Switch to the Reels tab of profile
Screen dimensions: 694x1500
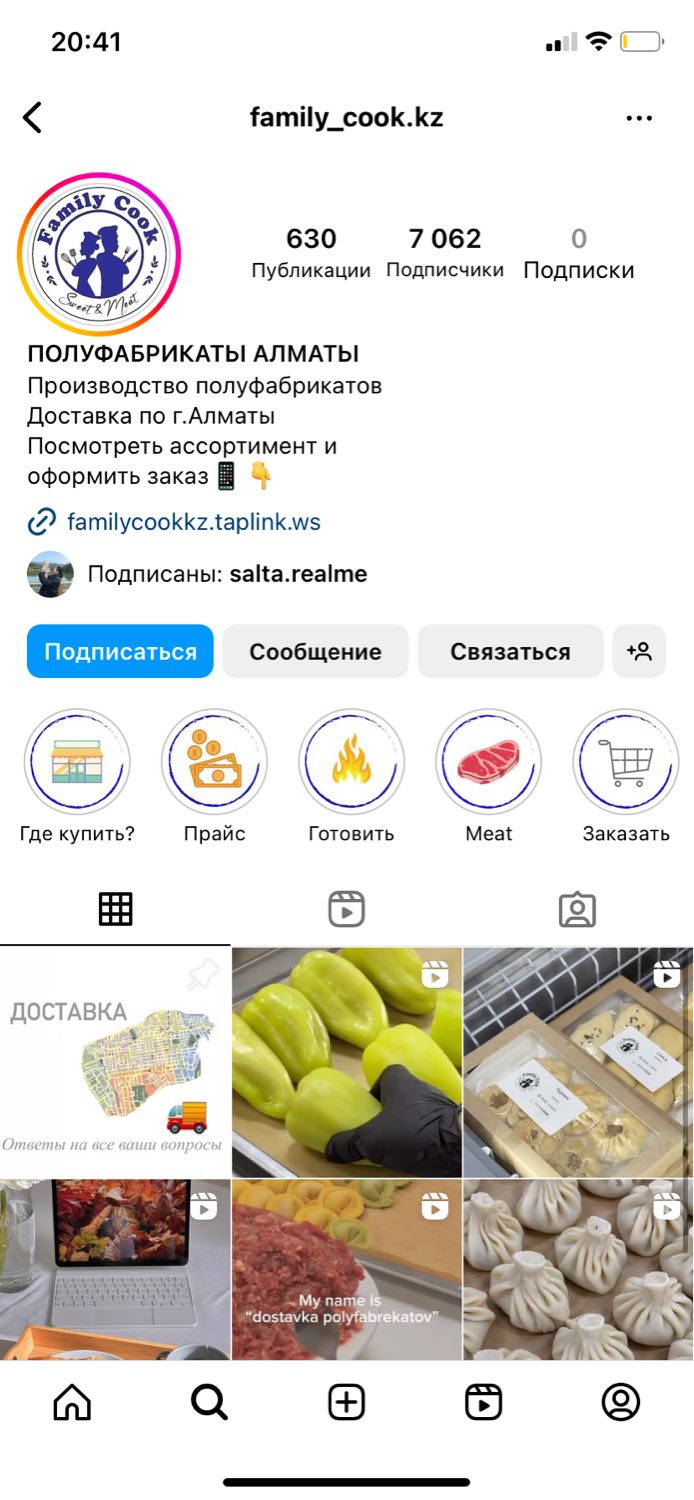coord(346,909)
